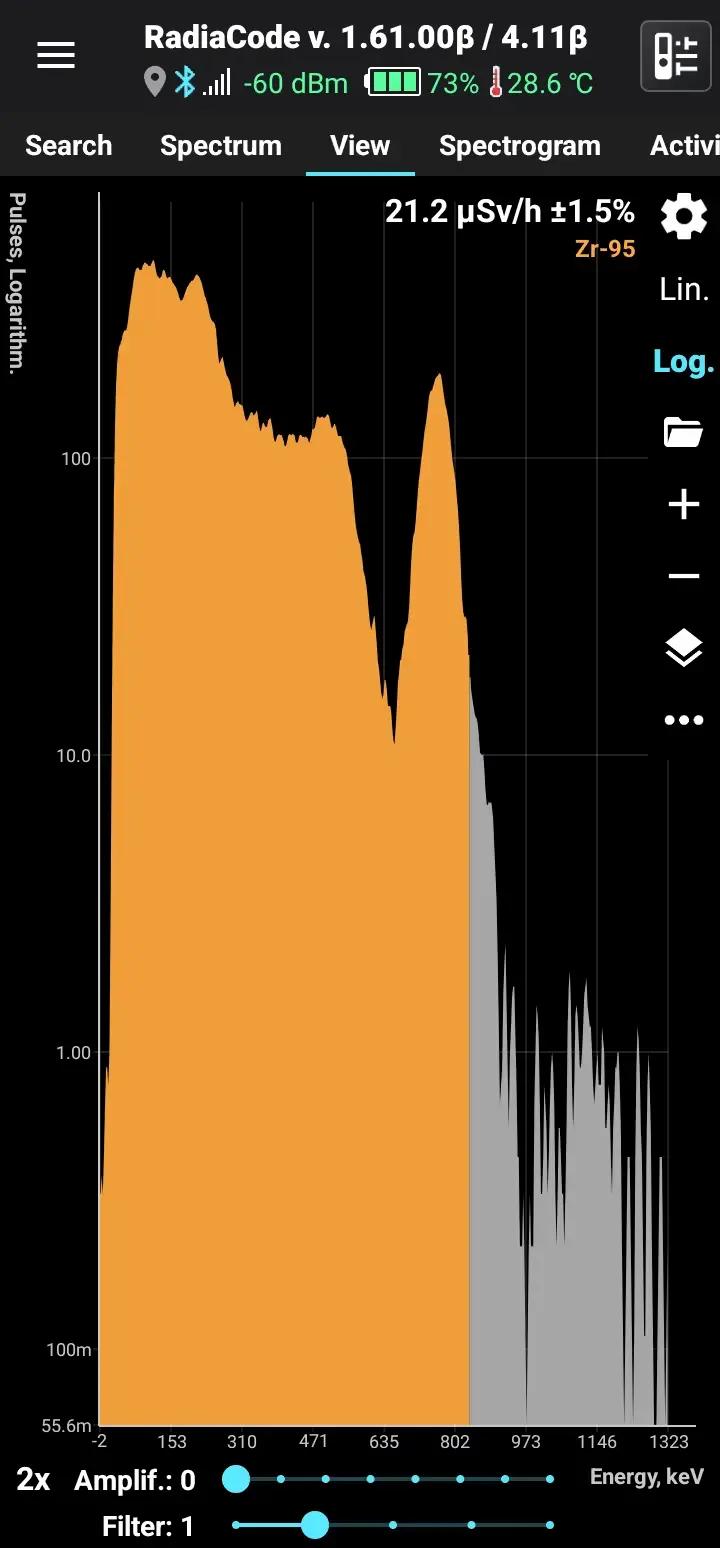Go to the partially visible Activity tab

[x=686, y=146]
